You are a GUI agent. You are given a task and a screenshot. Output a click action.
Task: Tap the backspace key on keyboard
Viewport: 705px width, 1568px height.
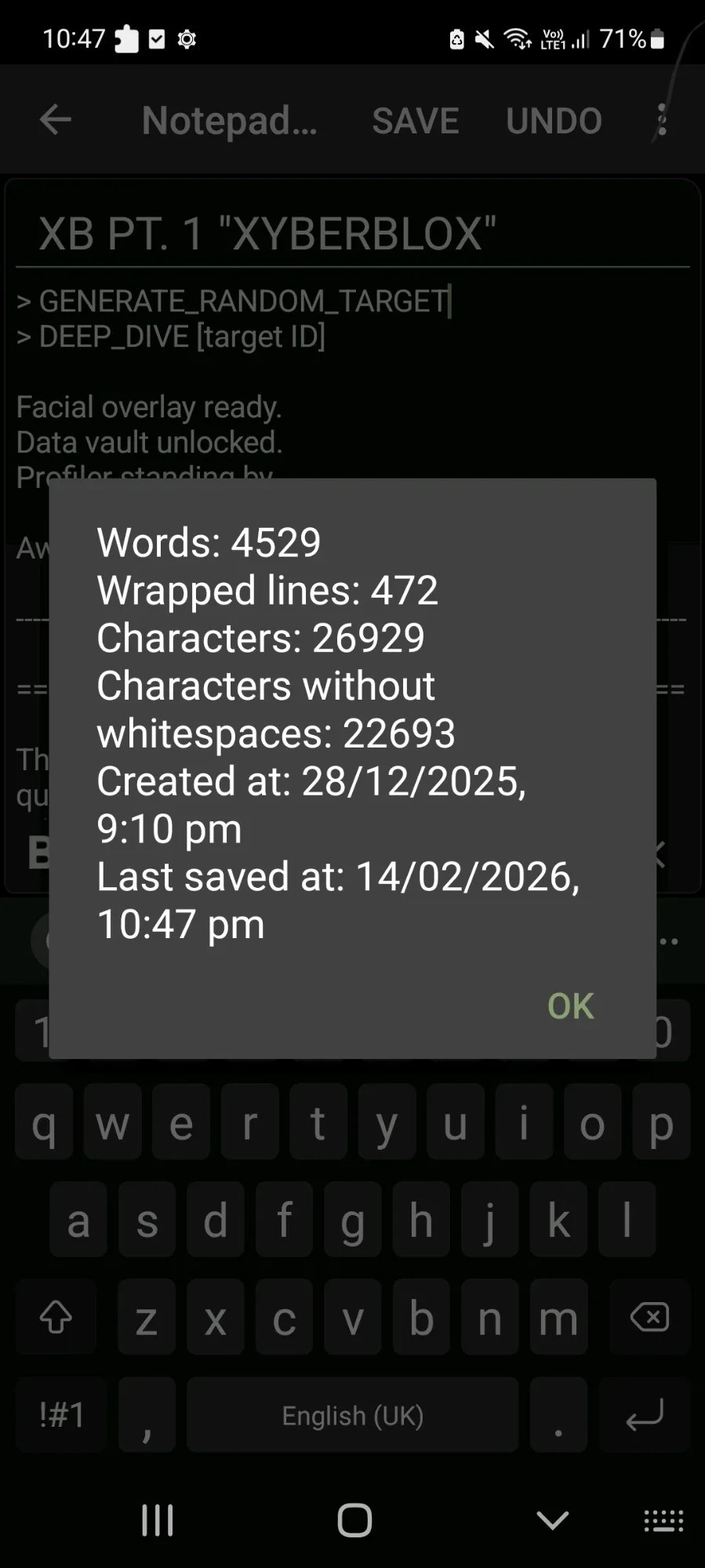[x=649, y=1317]
